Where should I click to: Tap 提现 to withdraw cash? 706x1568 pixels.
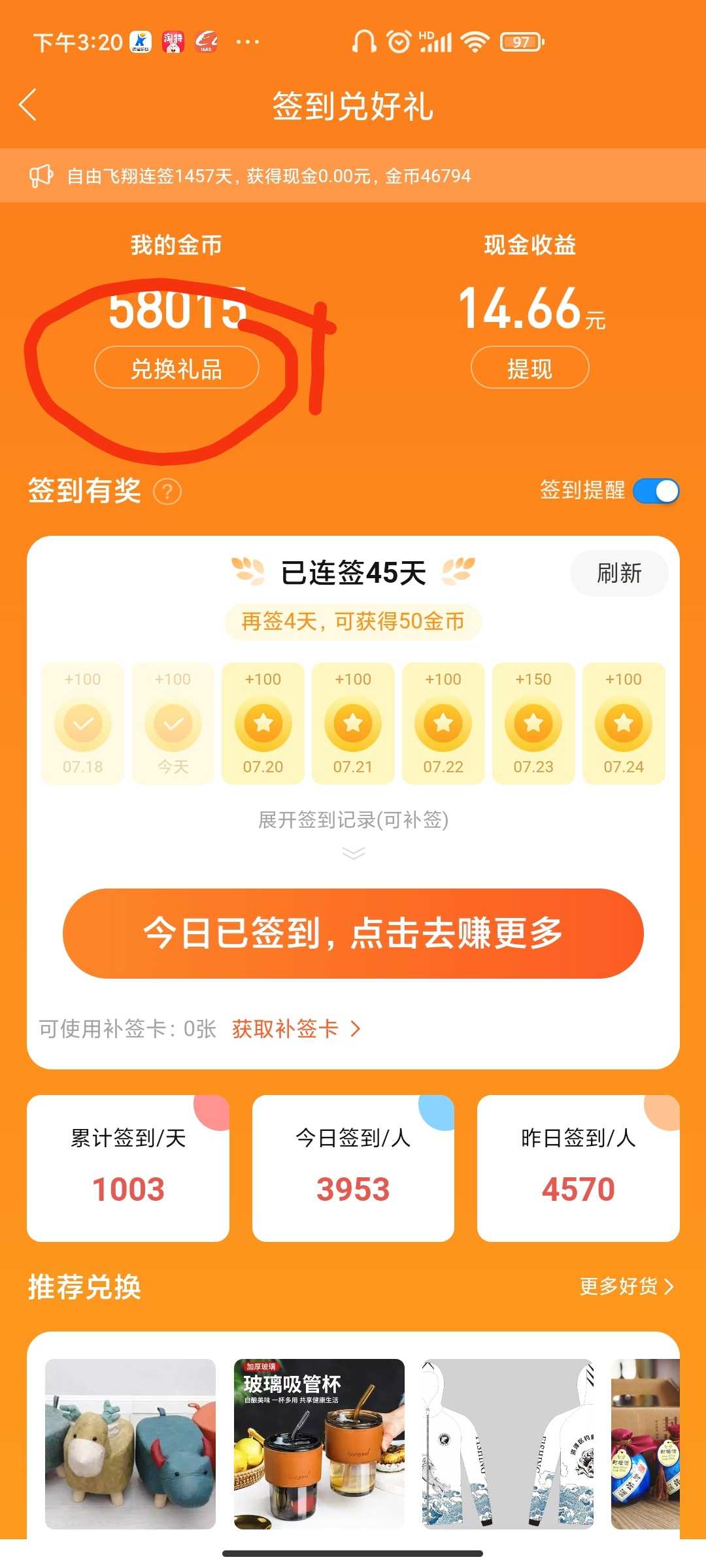click(x=529, y=368)
